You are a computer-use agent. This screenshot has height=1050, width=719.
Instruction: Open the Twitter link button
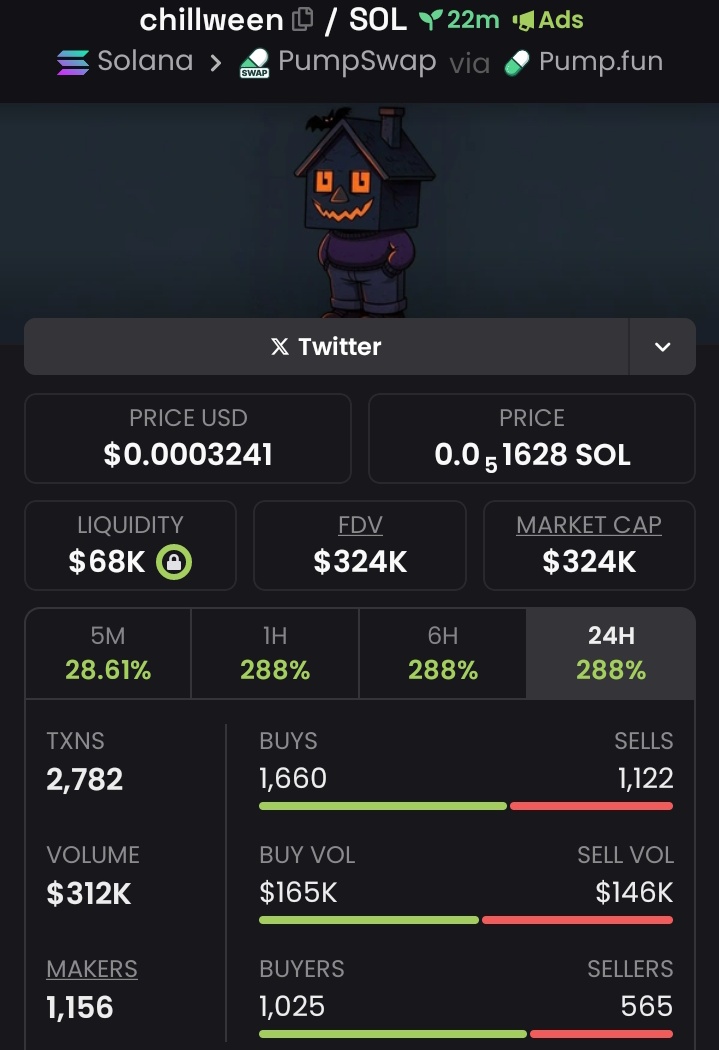pos(326,347)
